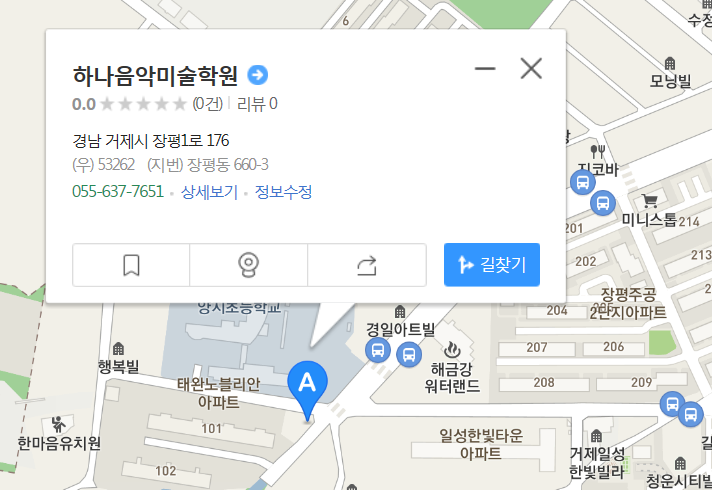Screen dimensions: 712x490
Task: Open the roadview camera button
Action: pos(248,265)
